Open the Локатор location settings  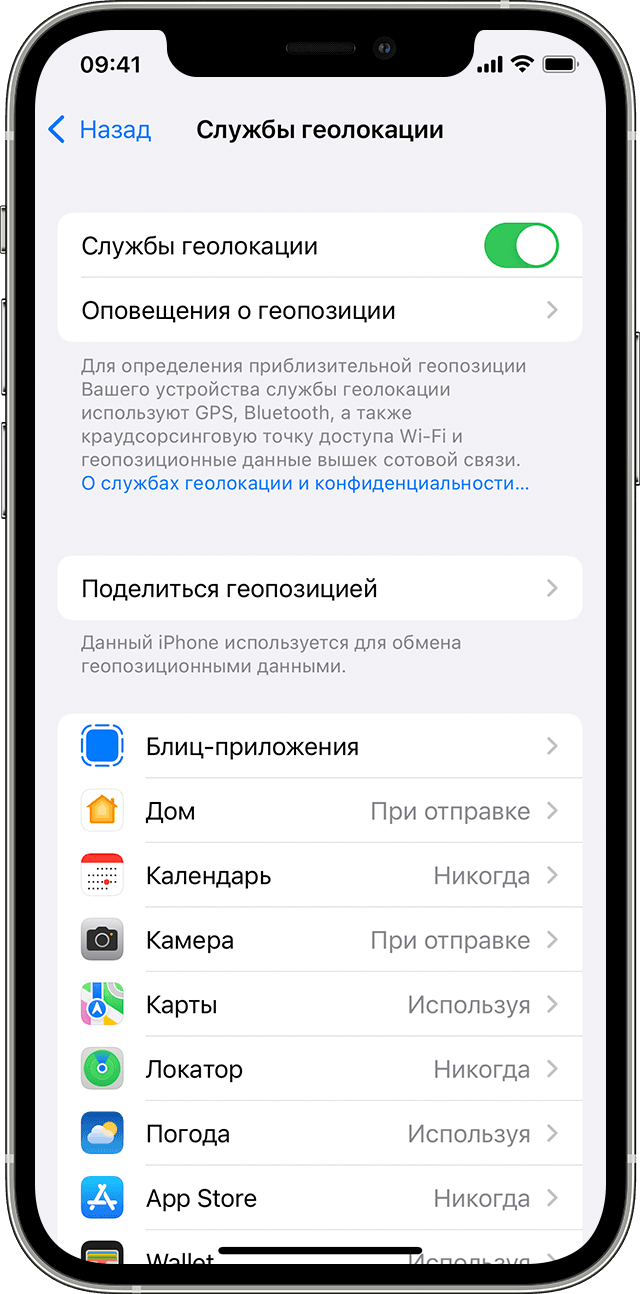click(x=320, y=1069)
